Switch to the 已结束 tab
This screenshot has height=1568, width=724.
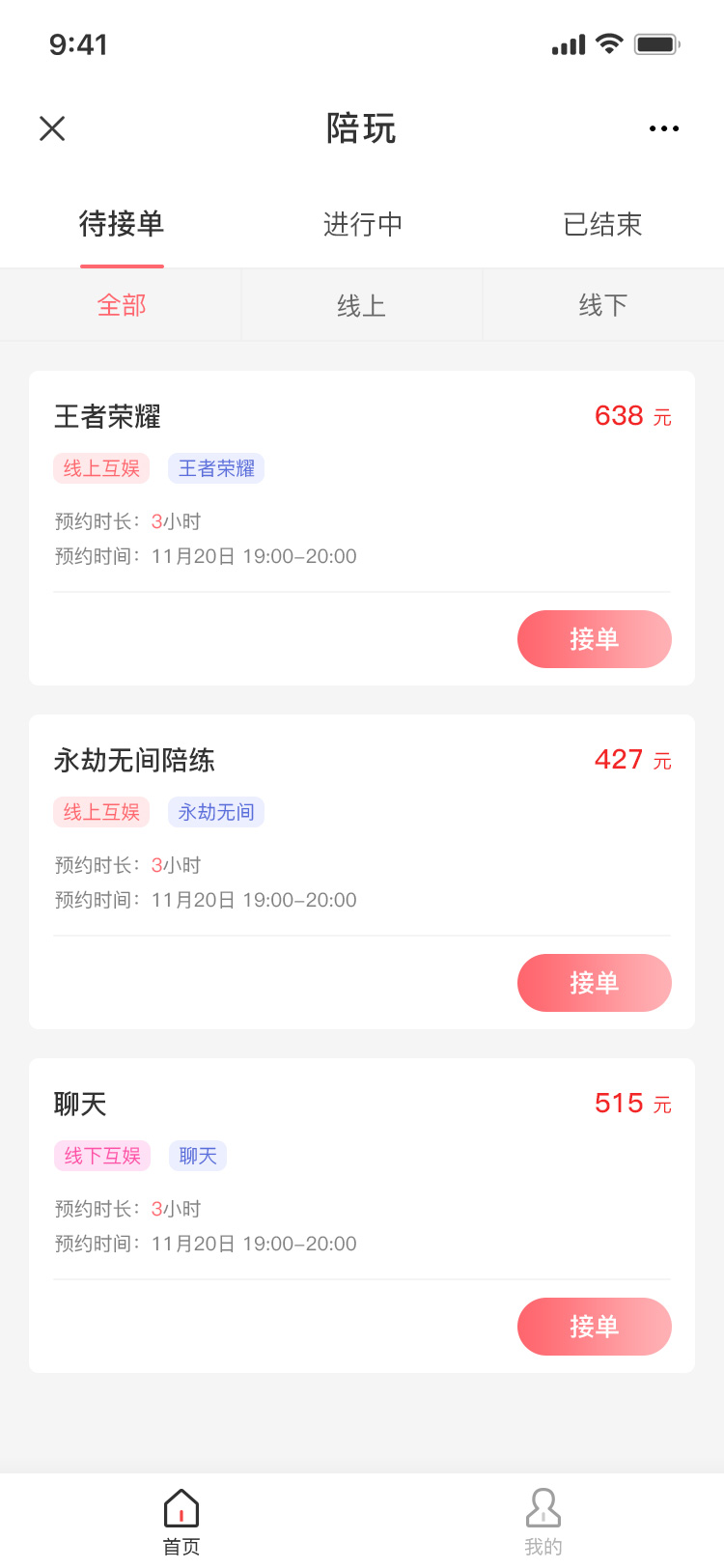point(602,225)
